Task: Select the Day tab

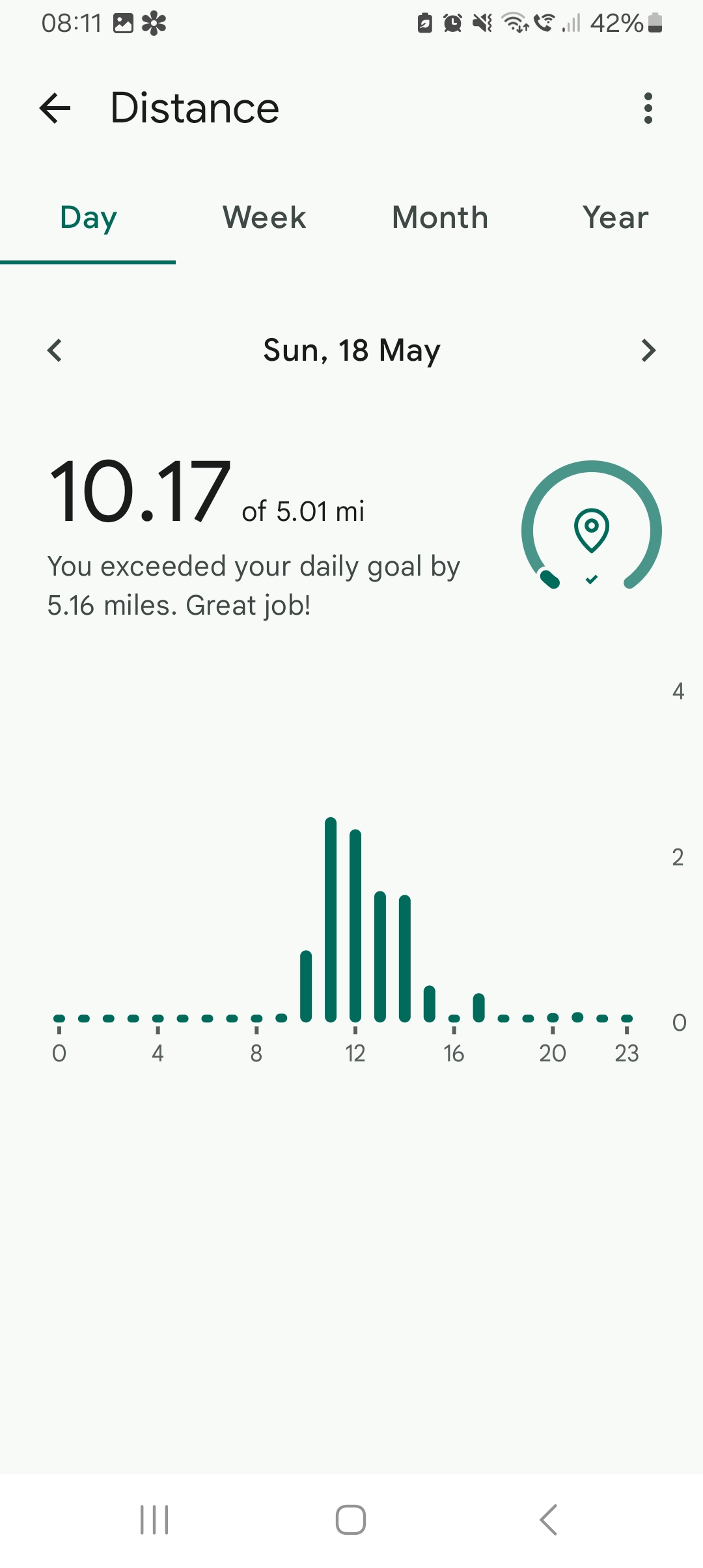Action: tap(89, 217)
